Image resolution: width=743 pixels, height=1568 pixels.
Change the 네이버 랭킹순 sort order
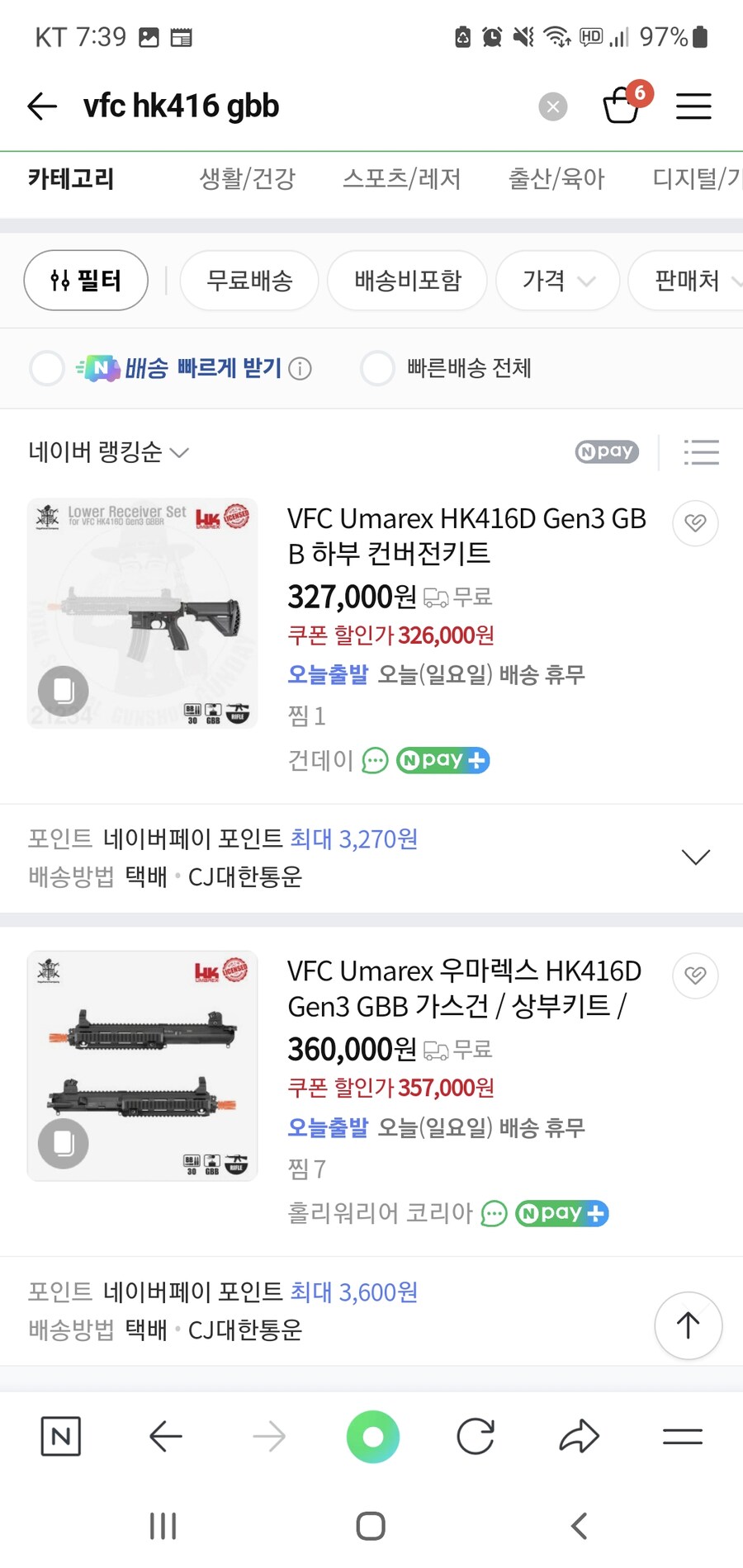108,452
